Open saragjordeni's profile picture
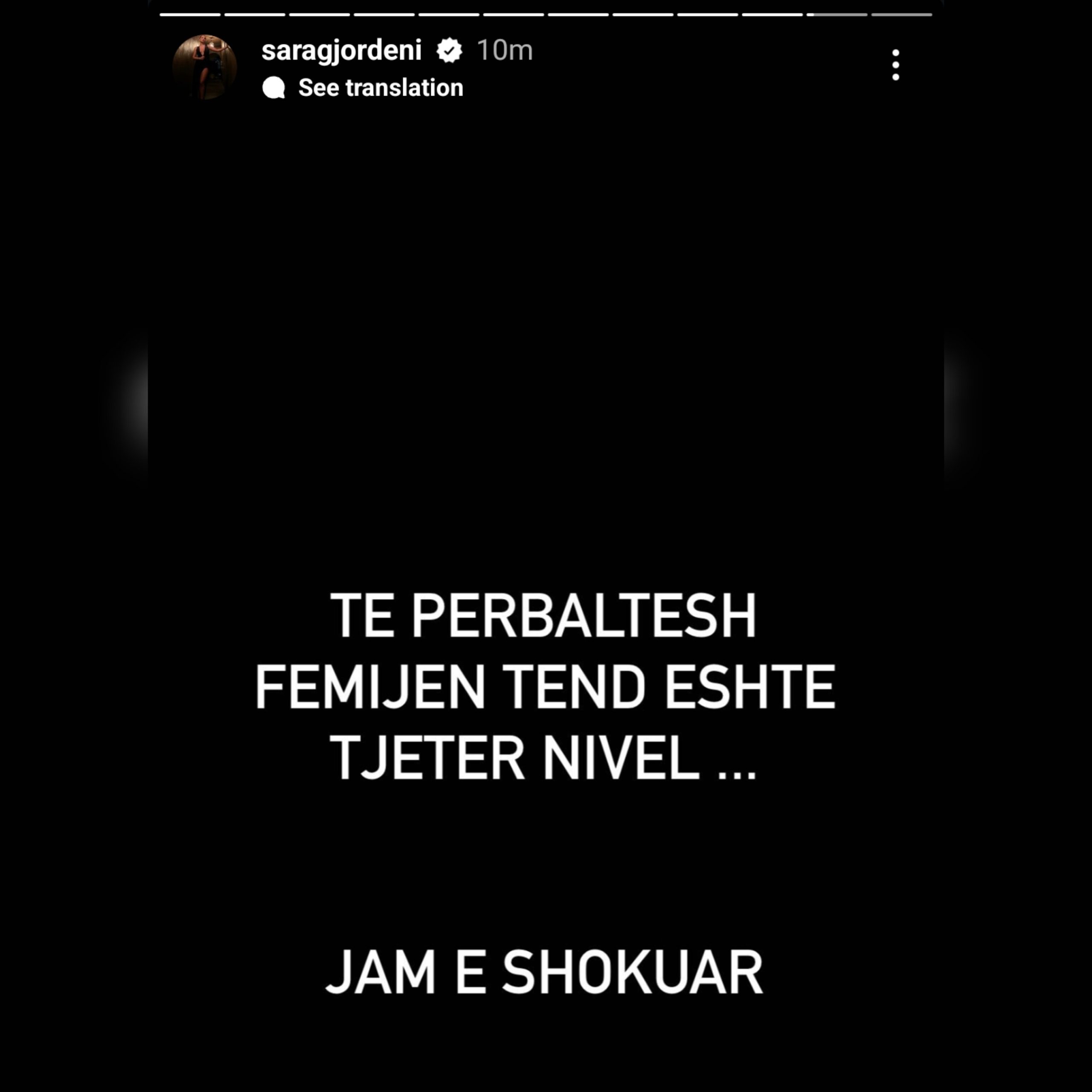 tap(204, 67)
